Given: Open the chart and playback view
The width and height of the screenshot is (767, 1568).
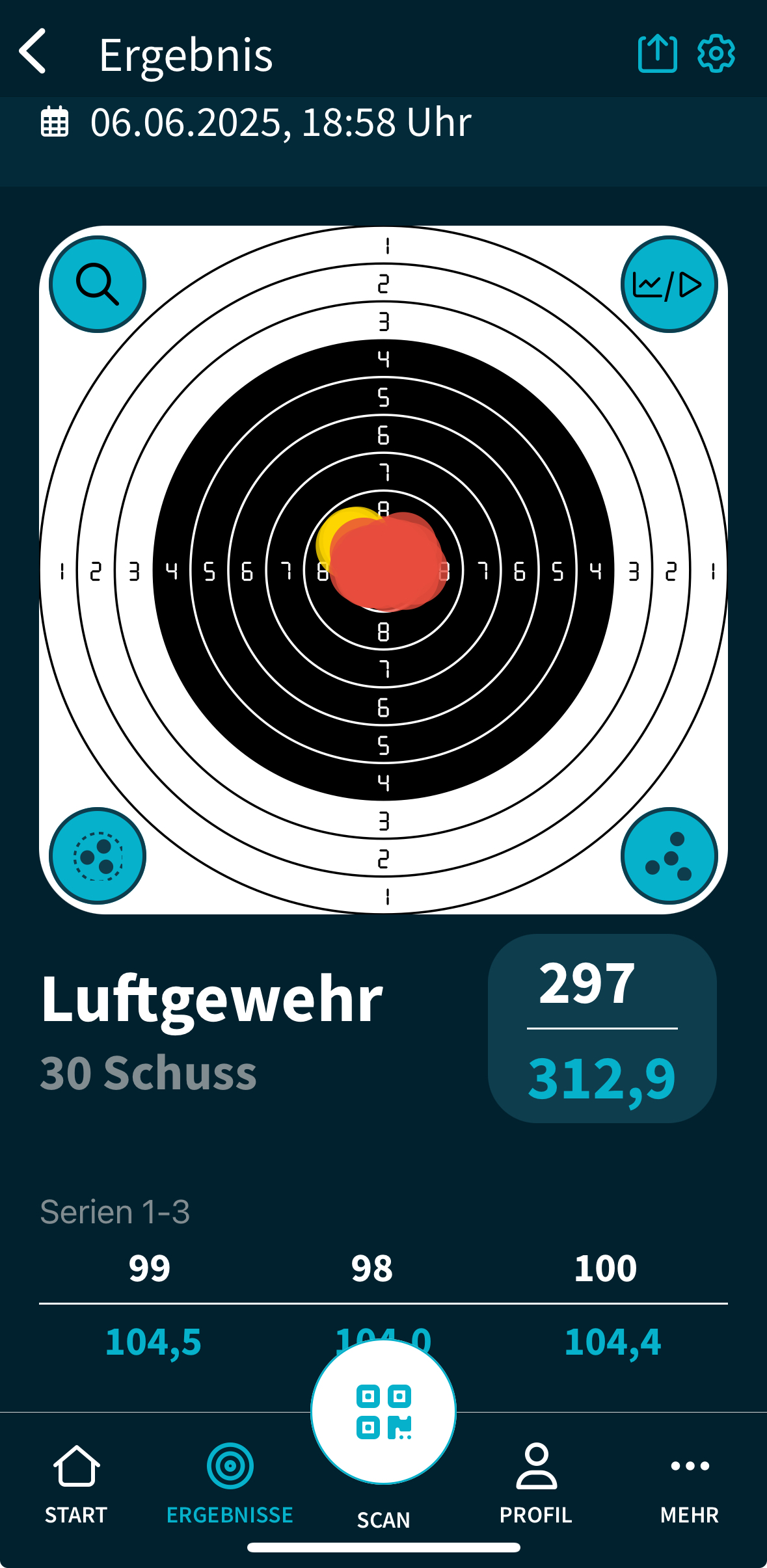Looking at the screenshot, I should [x=669, y=284].
